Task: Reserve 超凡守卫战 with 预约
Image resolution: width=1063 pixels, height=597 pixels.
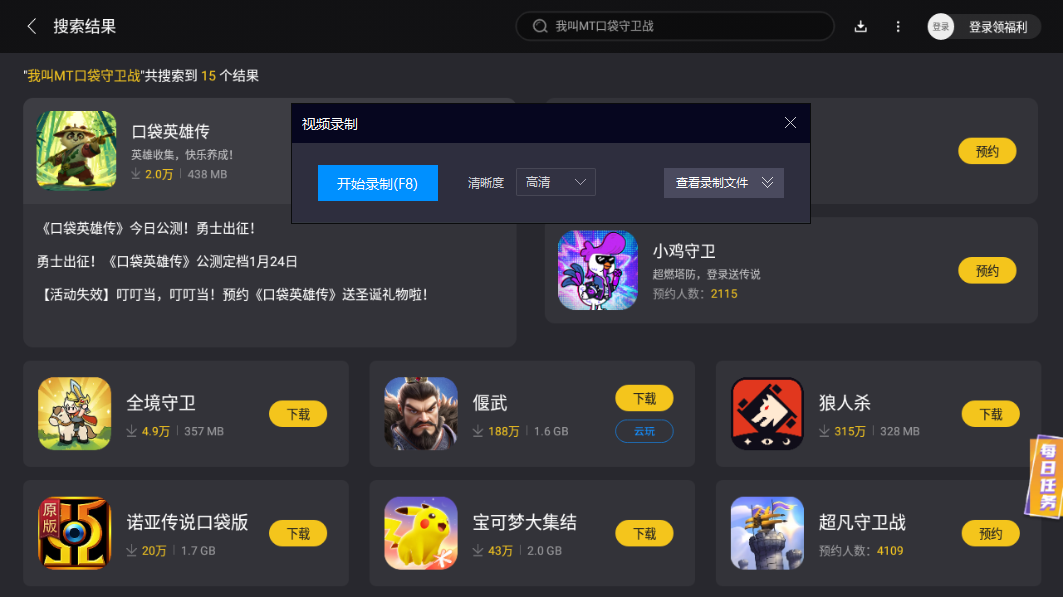Action: (990, 533)
